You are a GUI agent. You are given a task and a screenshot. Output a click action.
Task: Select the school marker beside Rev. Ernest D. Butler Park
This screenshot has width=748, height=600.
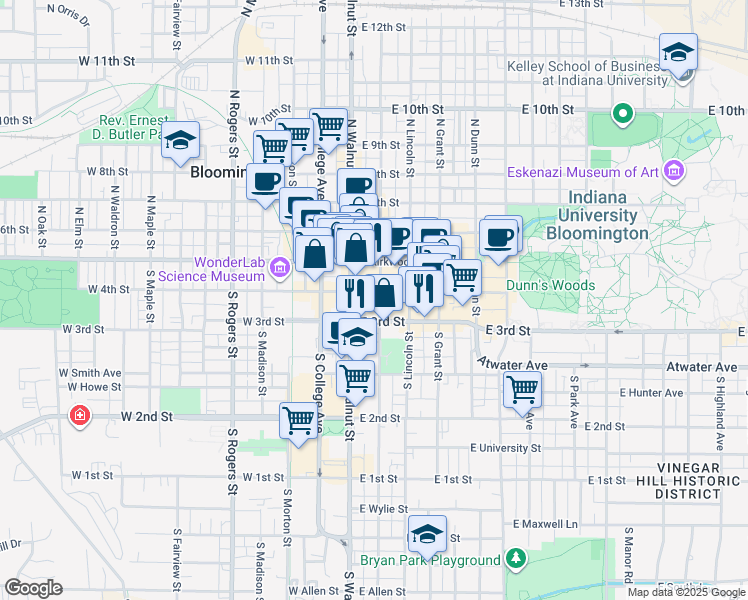[x=181, y=141]
